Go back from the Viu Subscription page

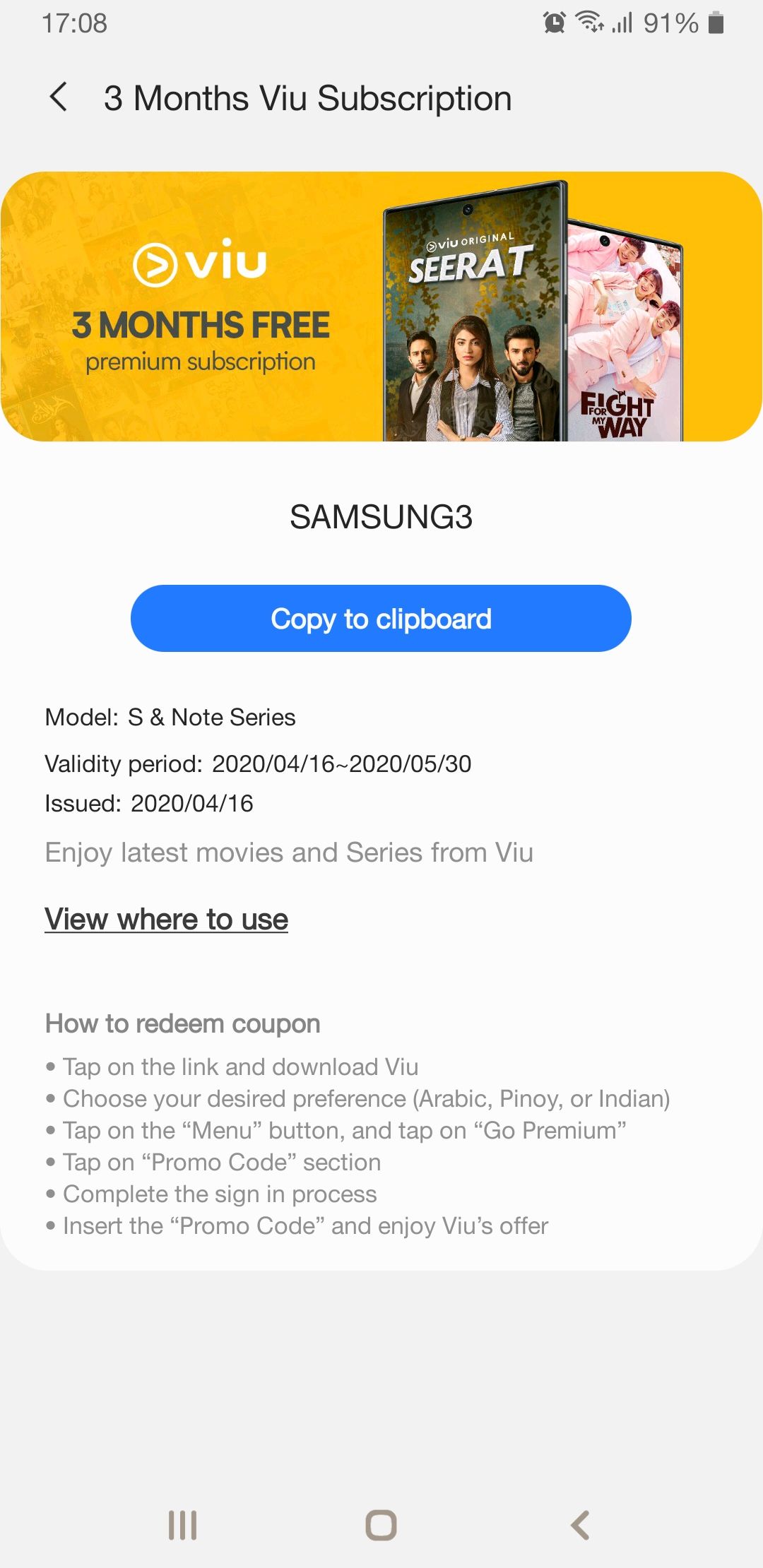59,97
